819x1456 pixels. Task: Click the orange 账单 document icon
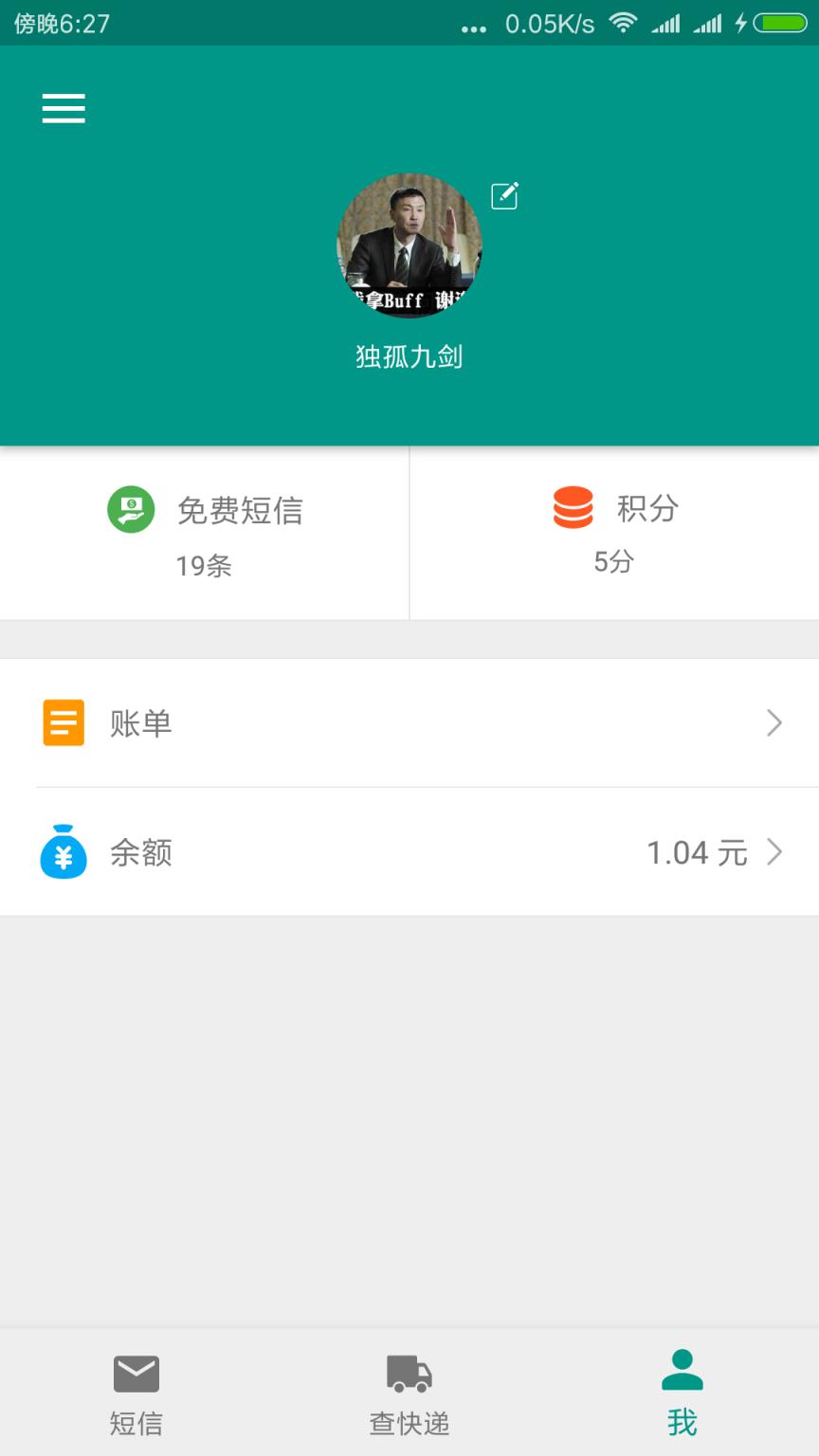point(63,722)
